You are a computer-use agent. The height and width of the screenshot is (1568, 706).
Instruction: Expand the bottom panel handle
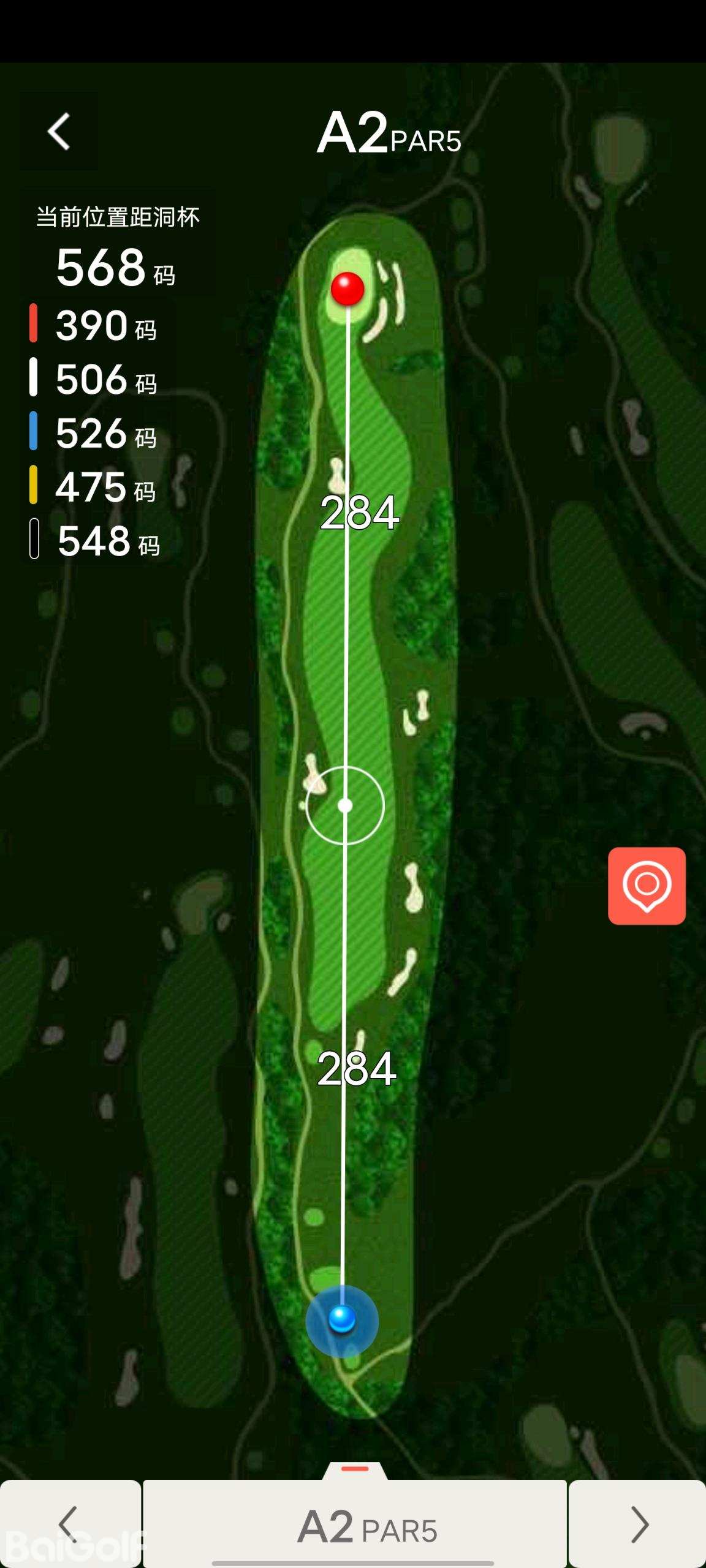click(355, 1470)
